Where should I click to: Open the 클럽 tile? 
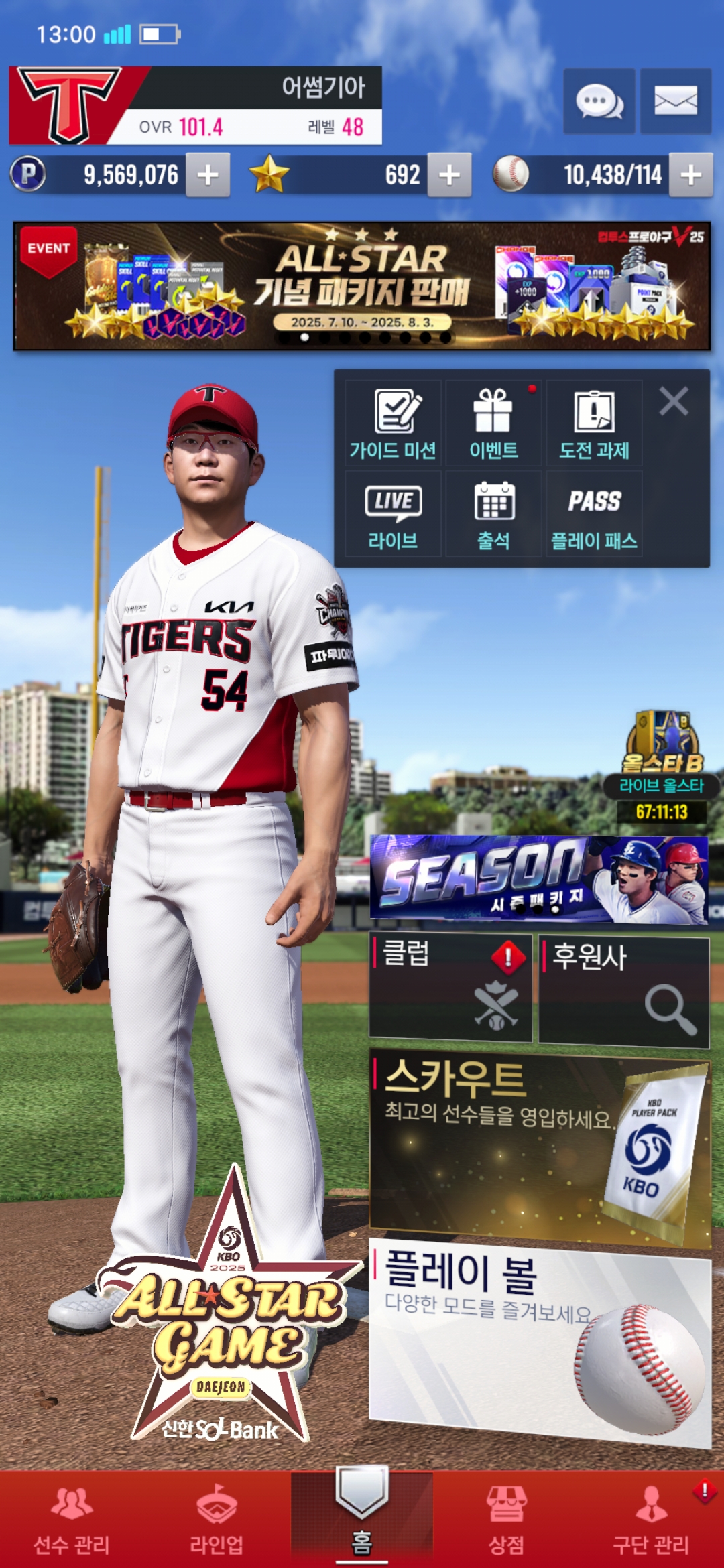click(x=450, y=988)
